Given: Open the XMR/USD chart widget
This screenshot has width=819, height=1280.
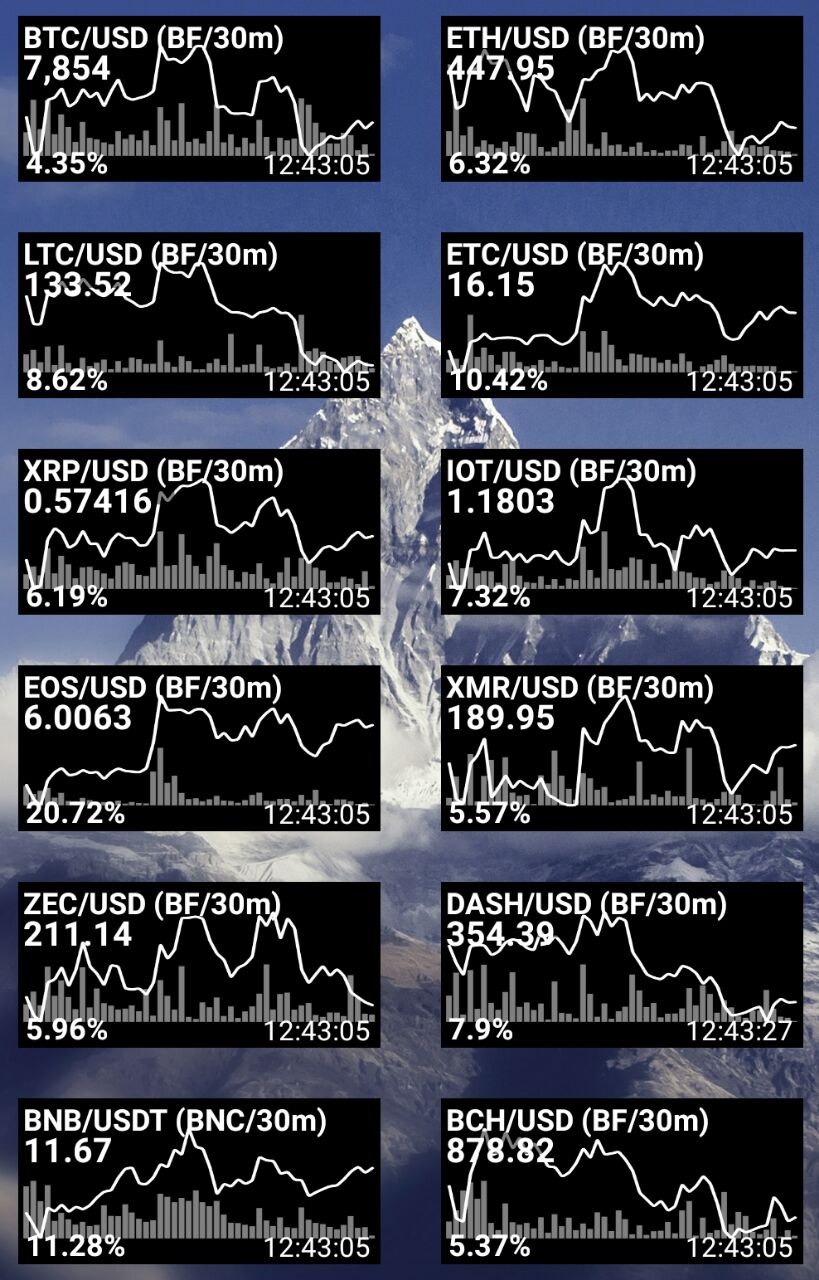Looking at the screenshot, I should [x=621, y=747].
